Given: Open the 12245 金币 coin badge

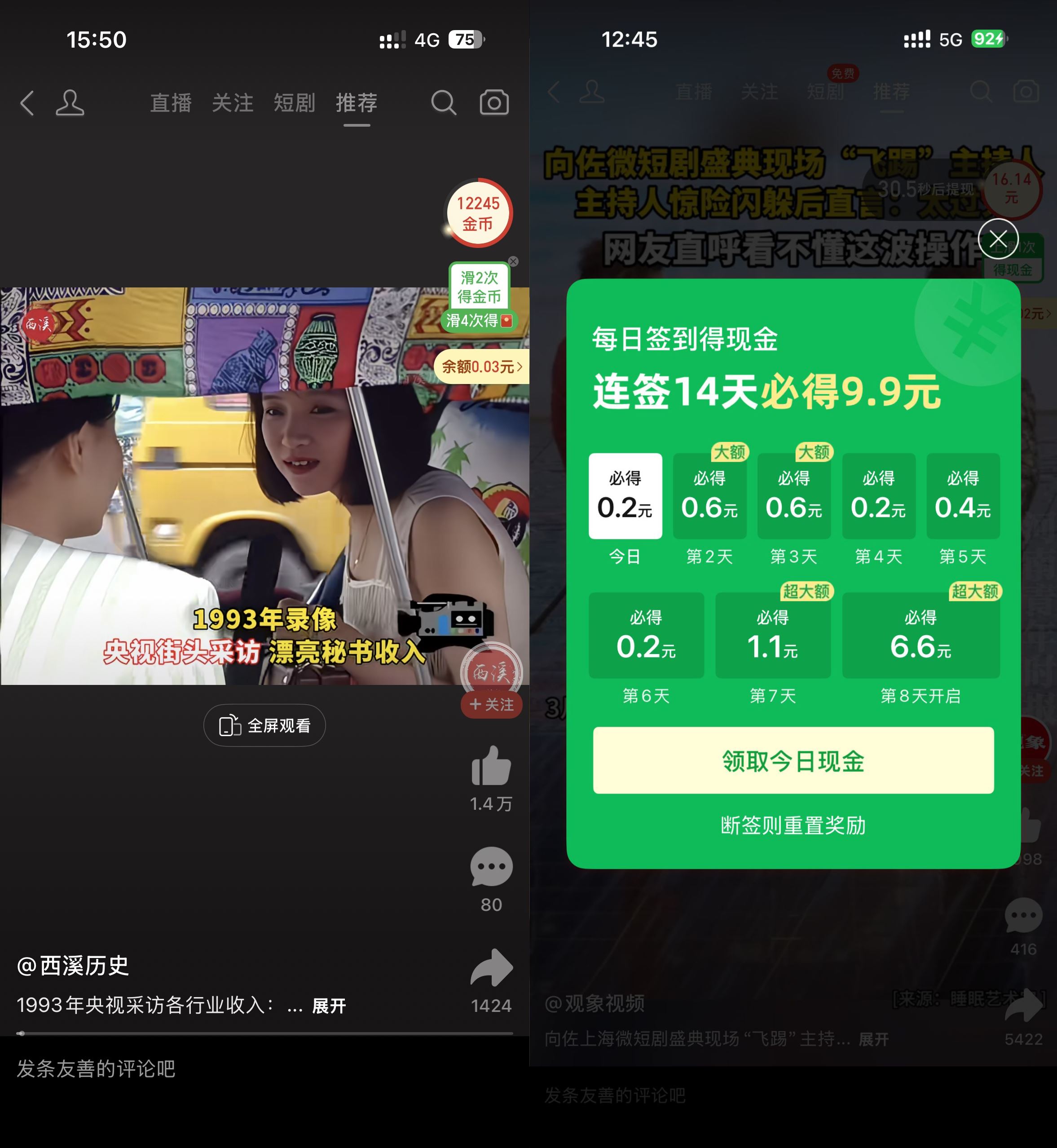Looking at the screenshot, I should 478,213.
